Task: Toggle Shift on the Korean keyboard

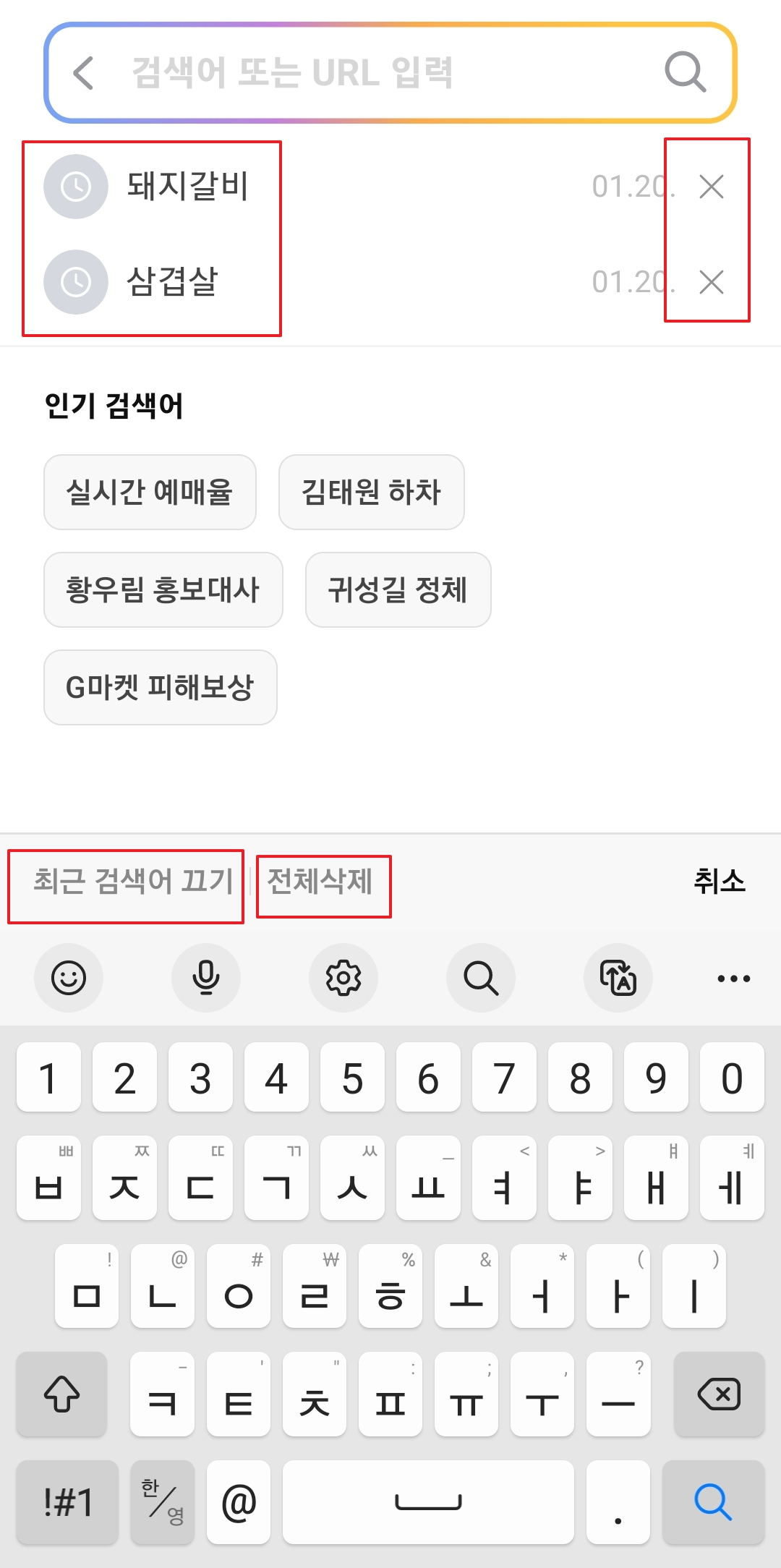Action: [x=61, y=1395]
